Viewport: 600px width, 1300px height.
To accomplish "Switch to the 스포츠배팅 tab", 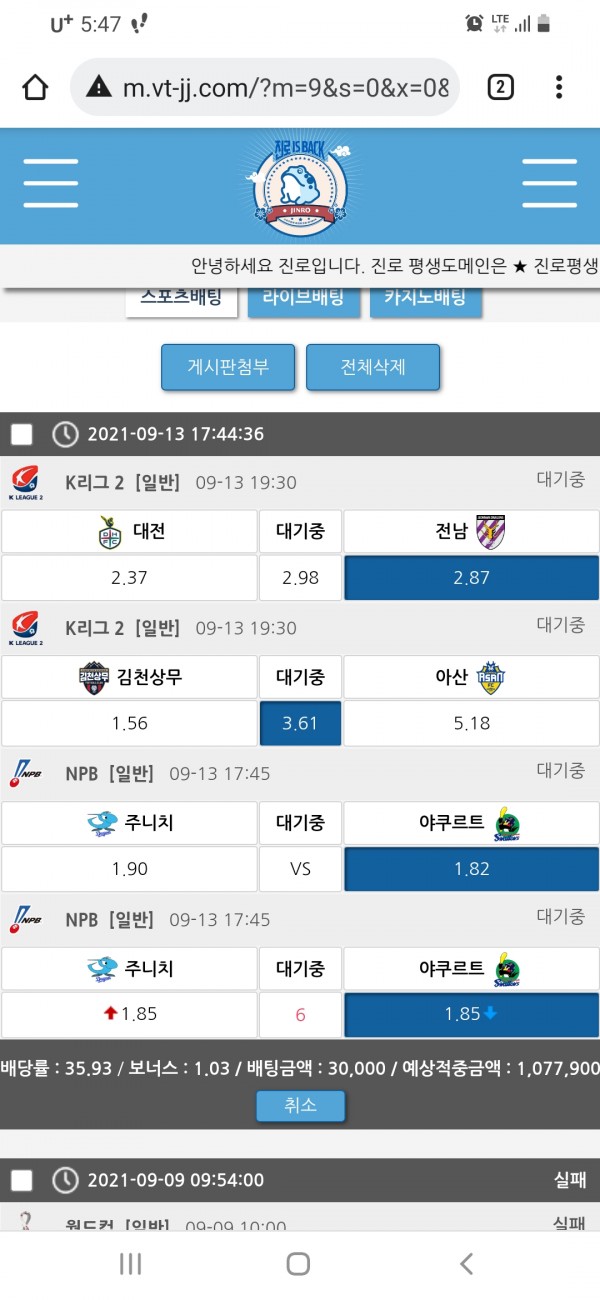I will (181, 297).
